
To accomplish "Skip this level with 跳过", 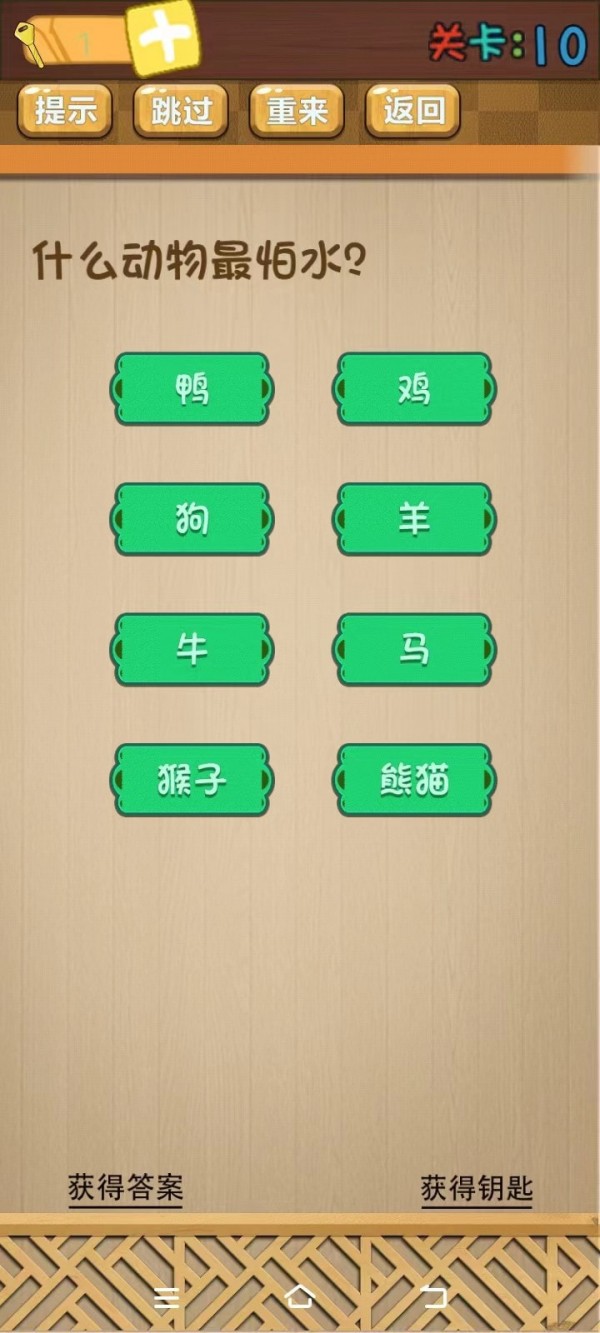I will pos(181,110).
